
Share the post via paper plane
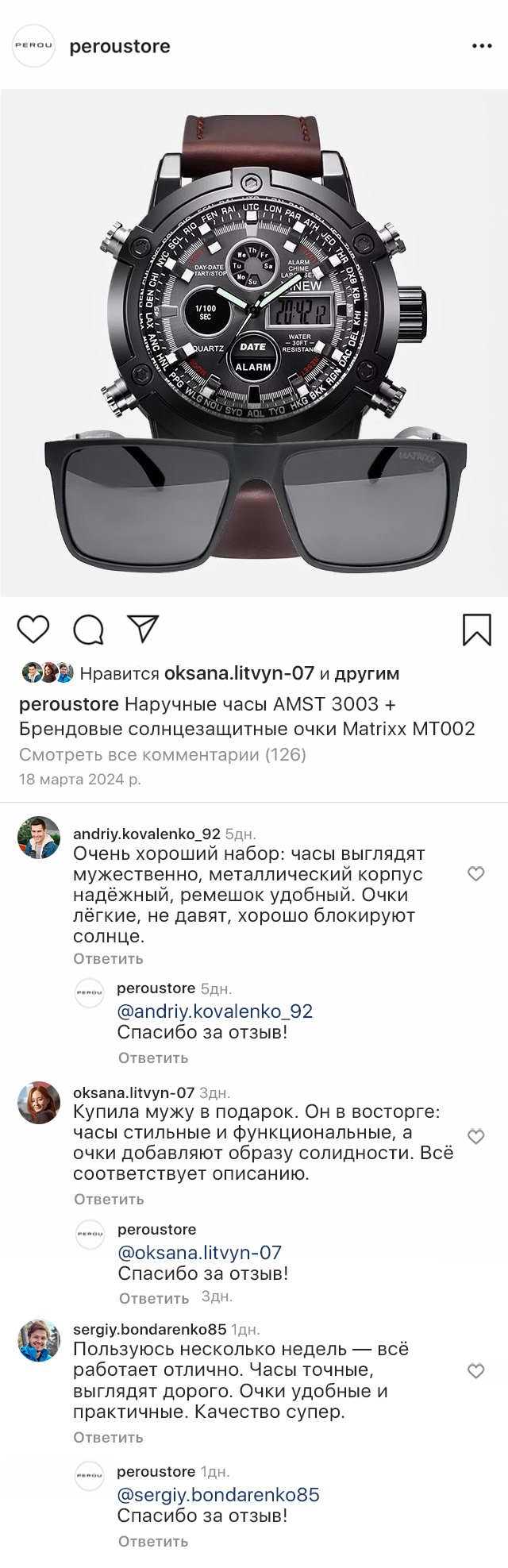point(144,628)
